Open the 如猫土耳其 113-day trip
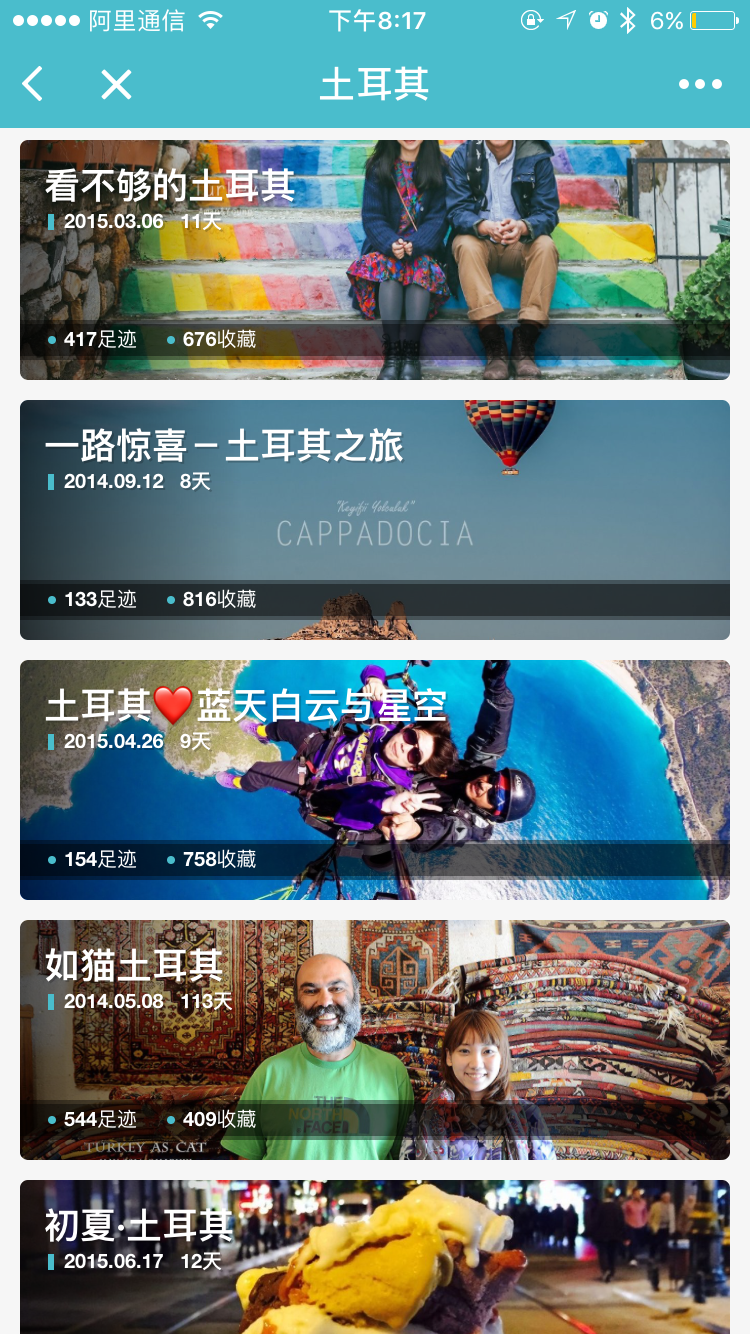 375,1040
